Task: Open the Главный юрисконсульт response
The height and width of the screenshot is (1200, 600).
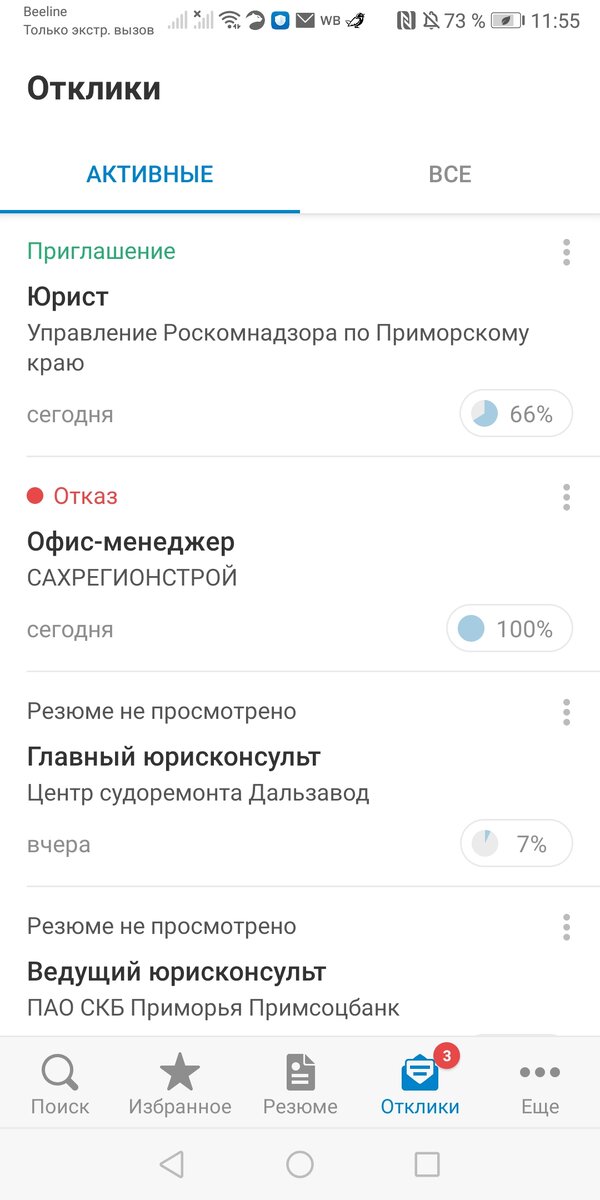Action: click(300, 779)
